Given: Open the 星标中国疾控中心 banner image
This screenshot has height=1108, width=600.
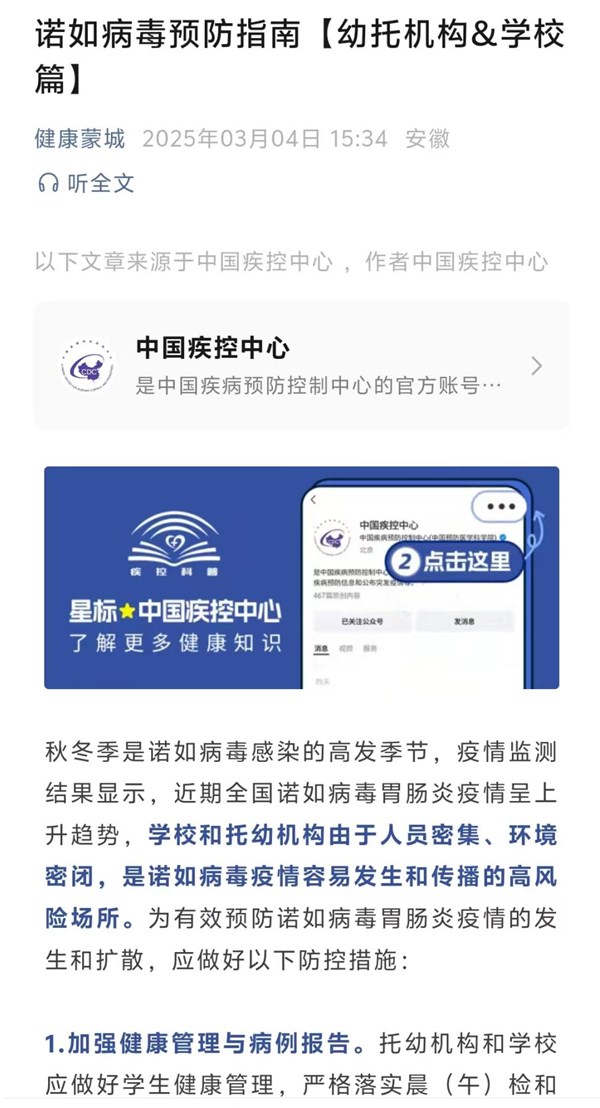Looking at the screenshot, I should pos(300,578).
